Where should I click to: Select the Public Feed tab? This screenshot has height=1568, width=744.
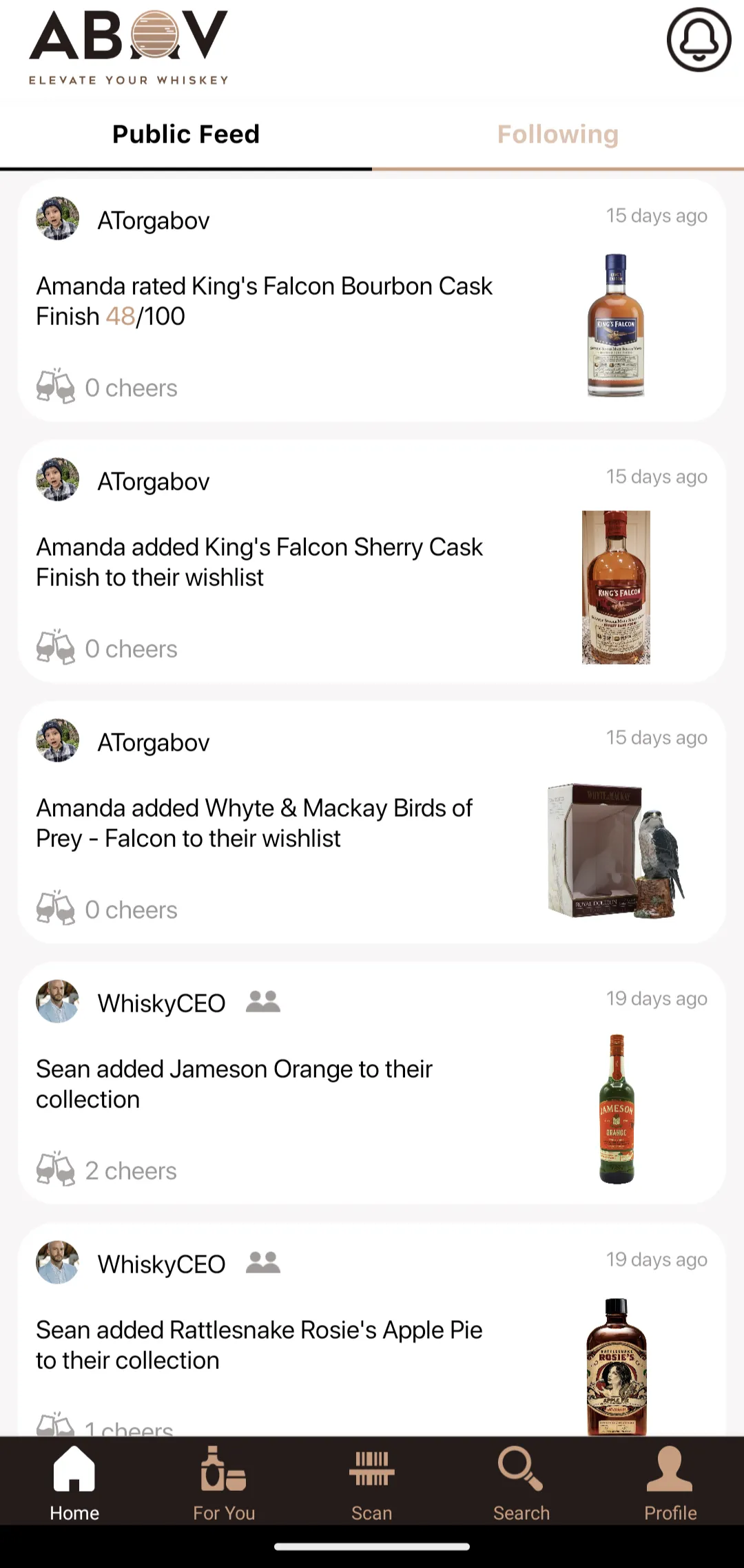coord(186,134)
